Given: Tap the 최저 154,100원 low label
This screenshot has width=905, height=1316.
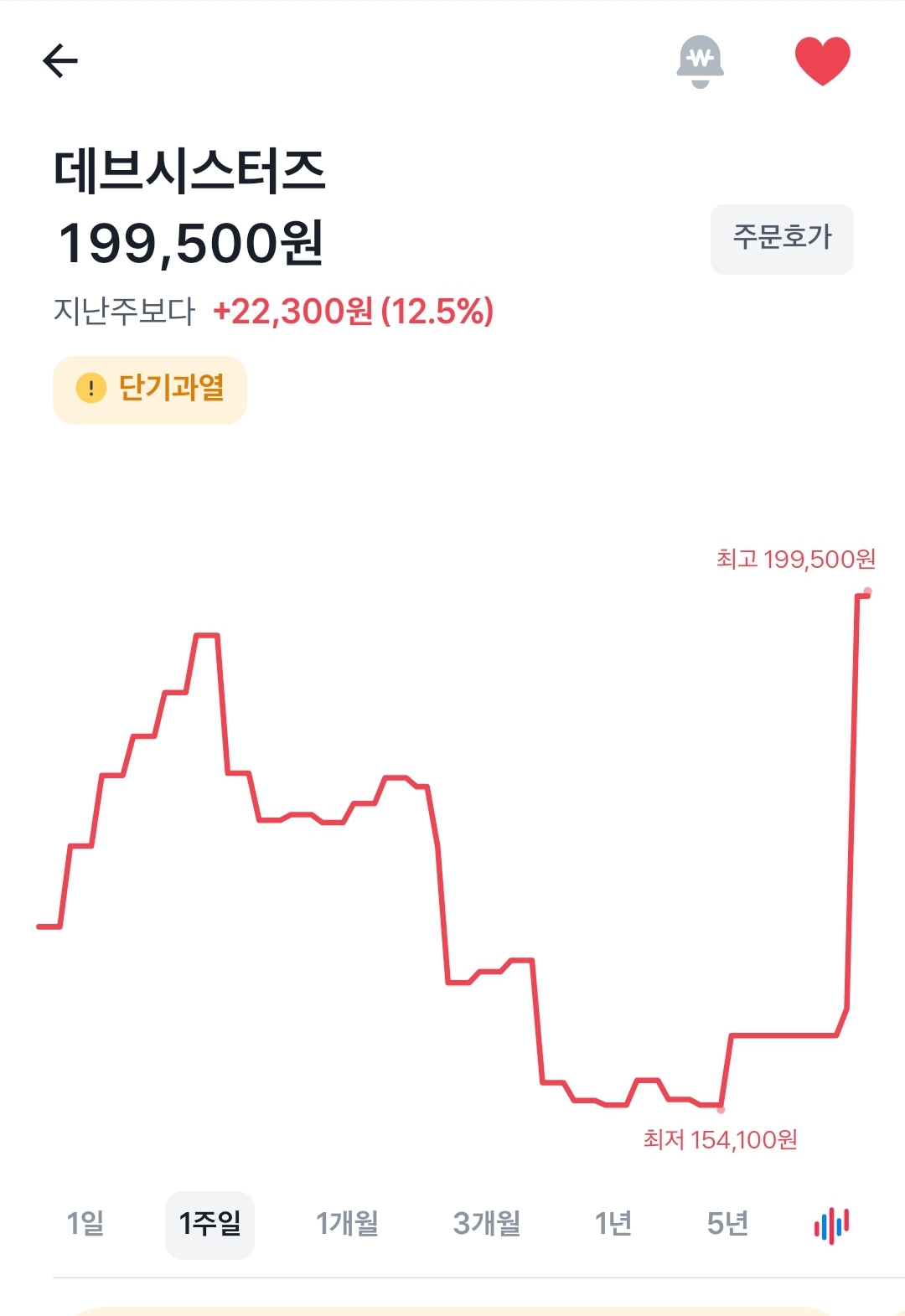Looking at the screenshot, I should (721, 1137).
